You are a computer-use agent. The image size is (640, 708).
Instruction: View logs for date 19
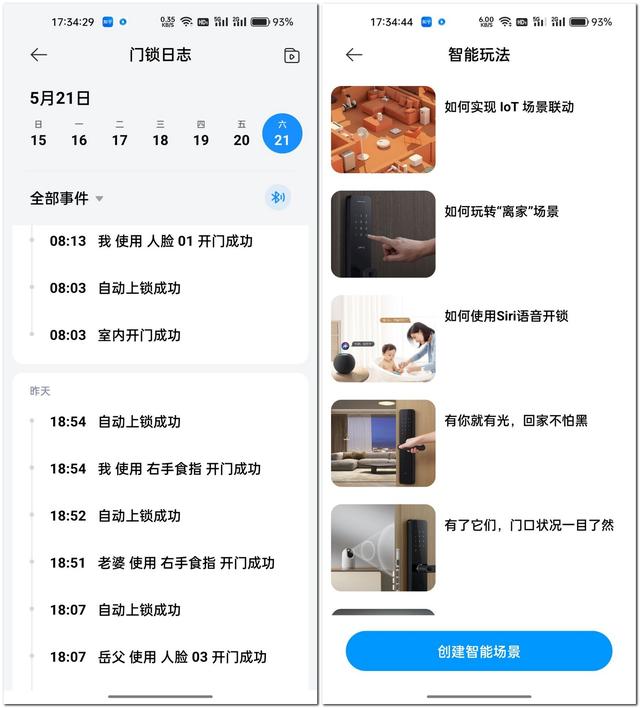201,134
